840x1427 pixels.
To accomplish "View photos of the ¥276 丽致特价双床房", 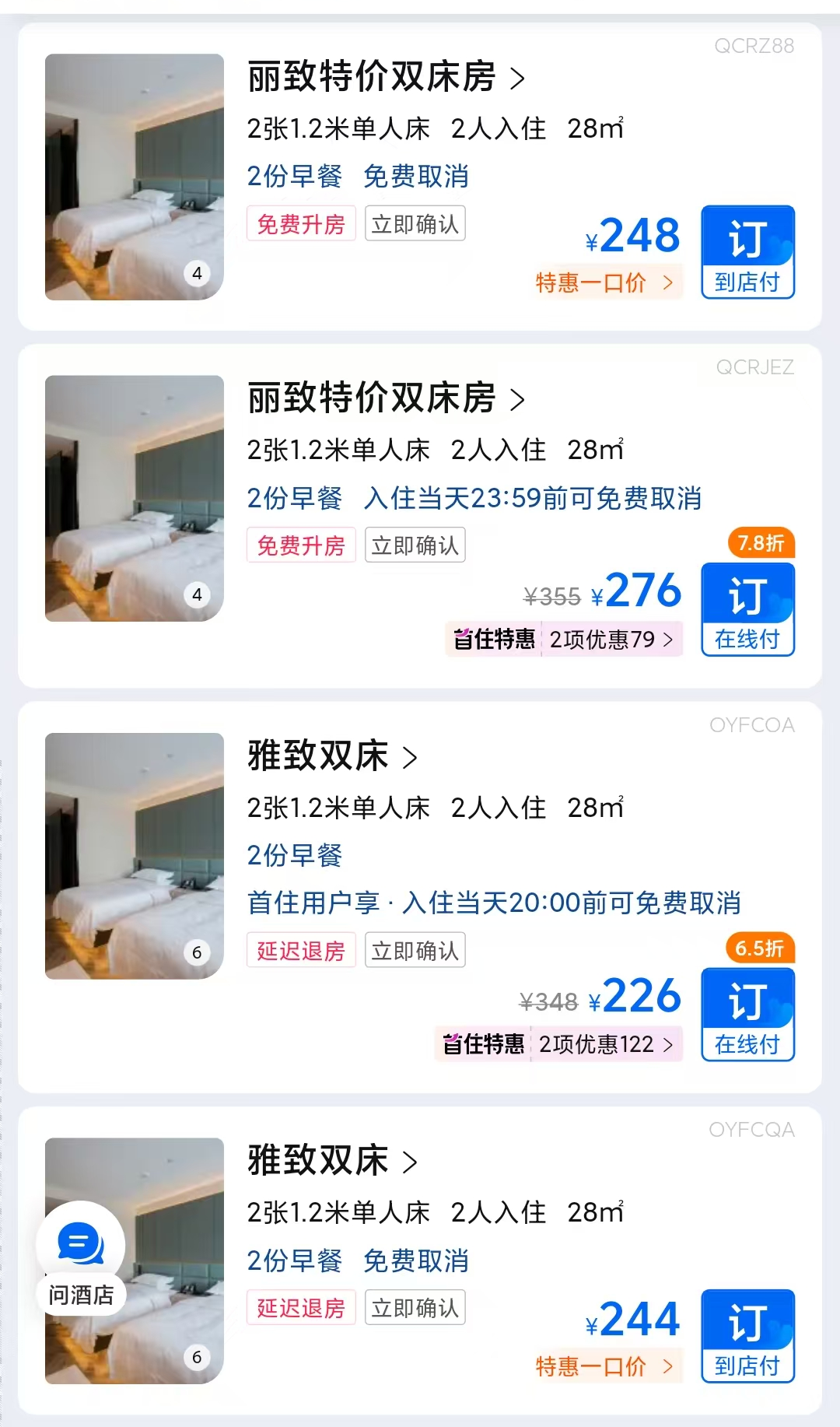I will pos(135,499).
